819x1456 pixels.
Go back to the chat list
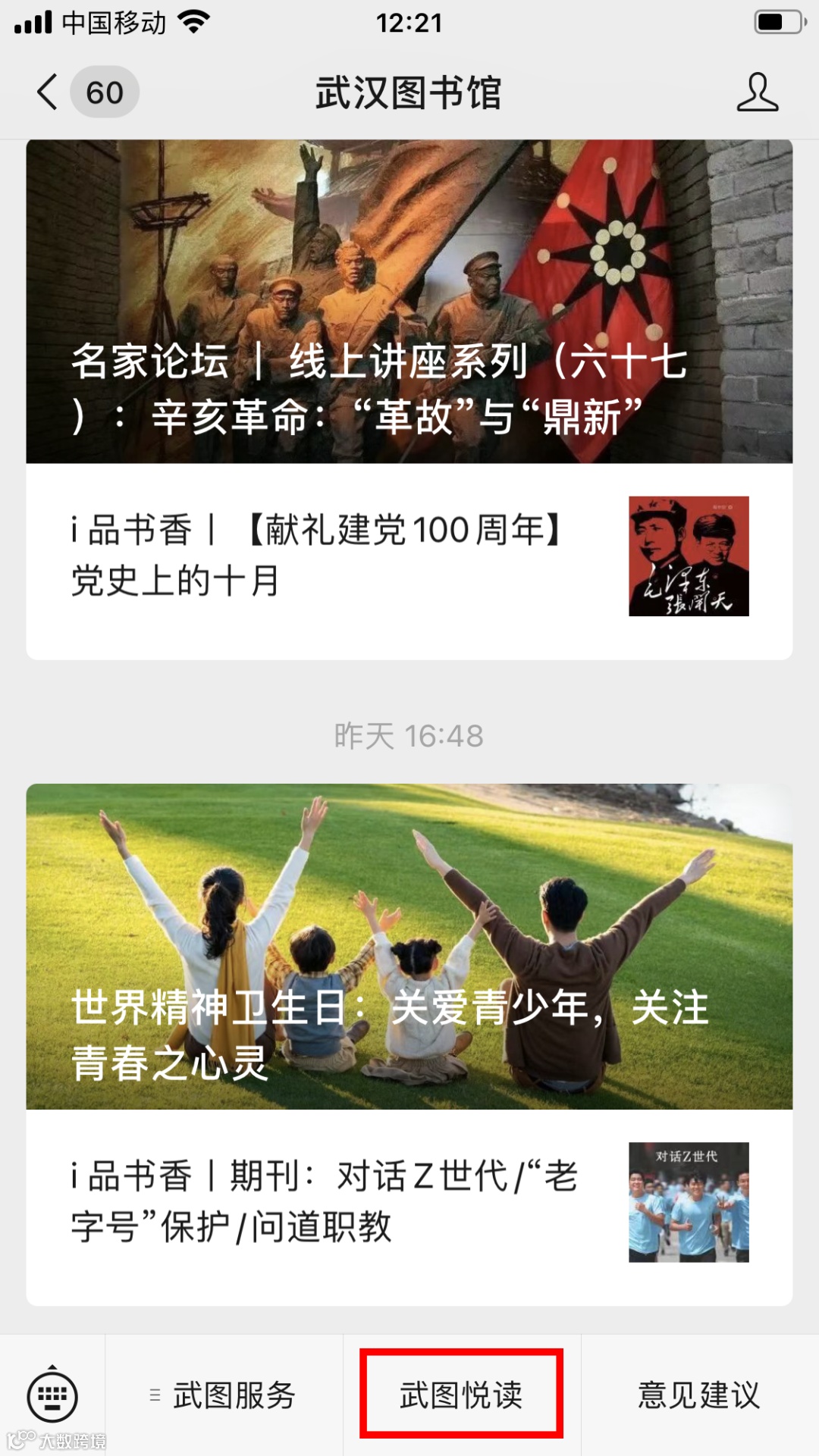tap(49, 92)
